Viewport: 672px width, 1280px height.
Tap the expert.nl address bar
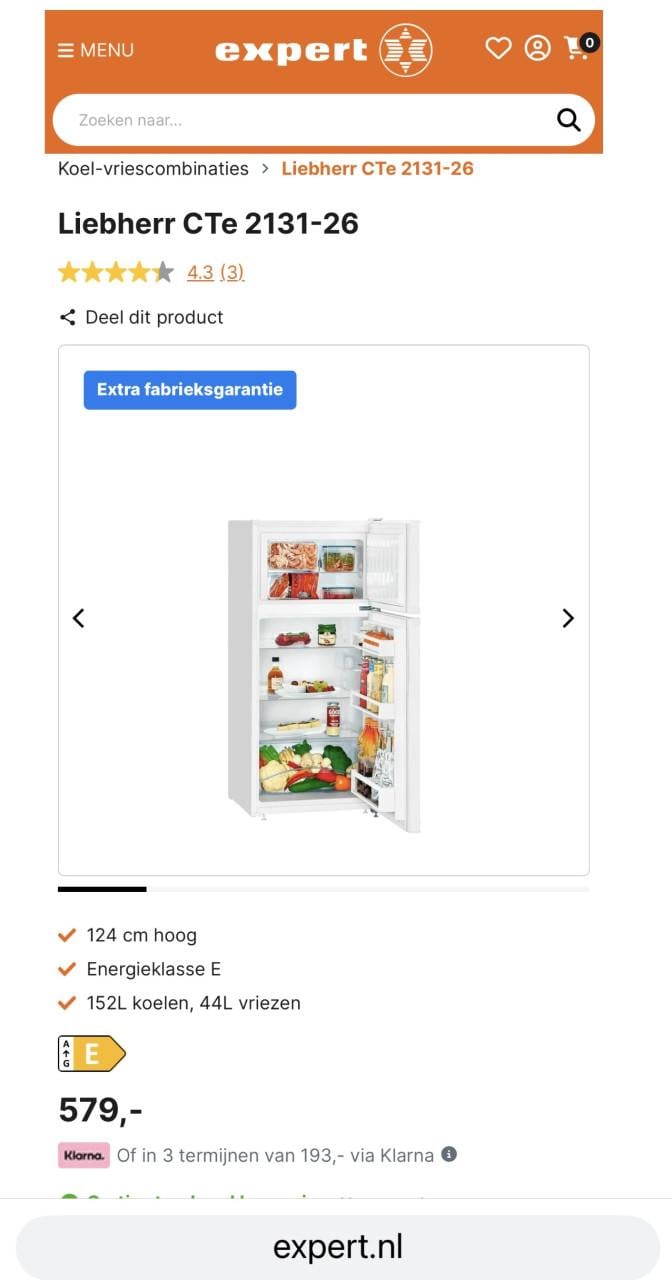tap(337, 1246)
